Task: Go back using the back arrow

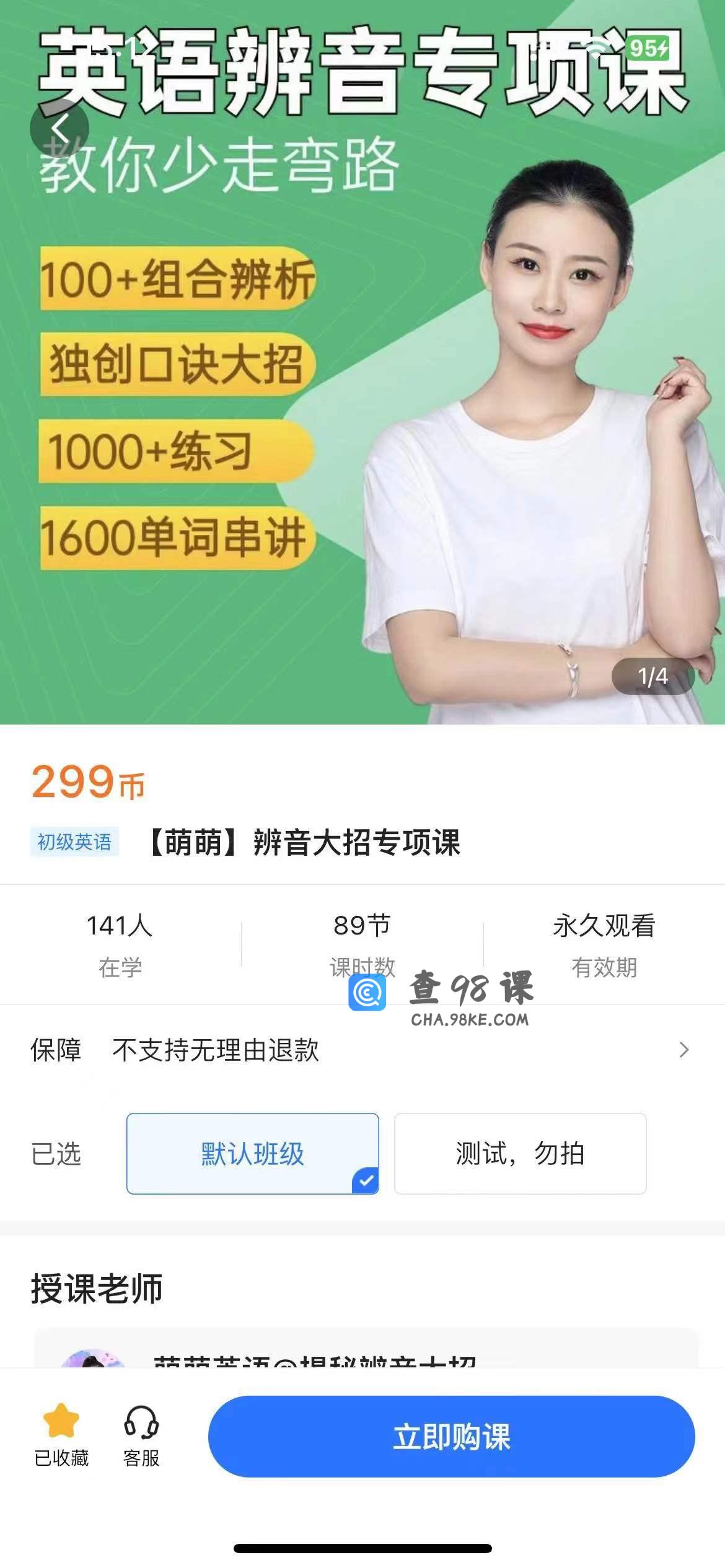Action: (59, 129)
